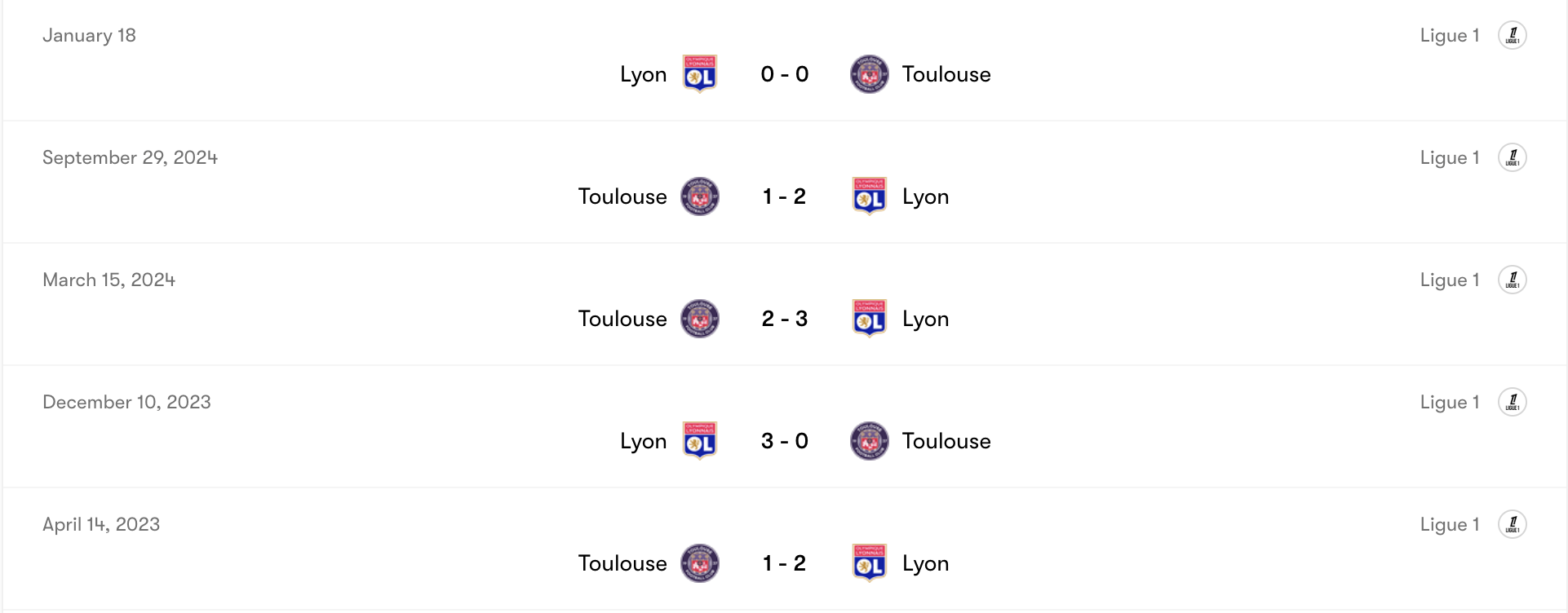
Task: Open the April 14, 2023 Toulouse vs Lyon match
Action: tap(784, 563)
